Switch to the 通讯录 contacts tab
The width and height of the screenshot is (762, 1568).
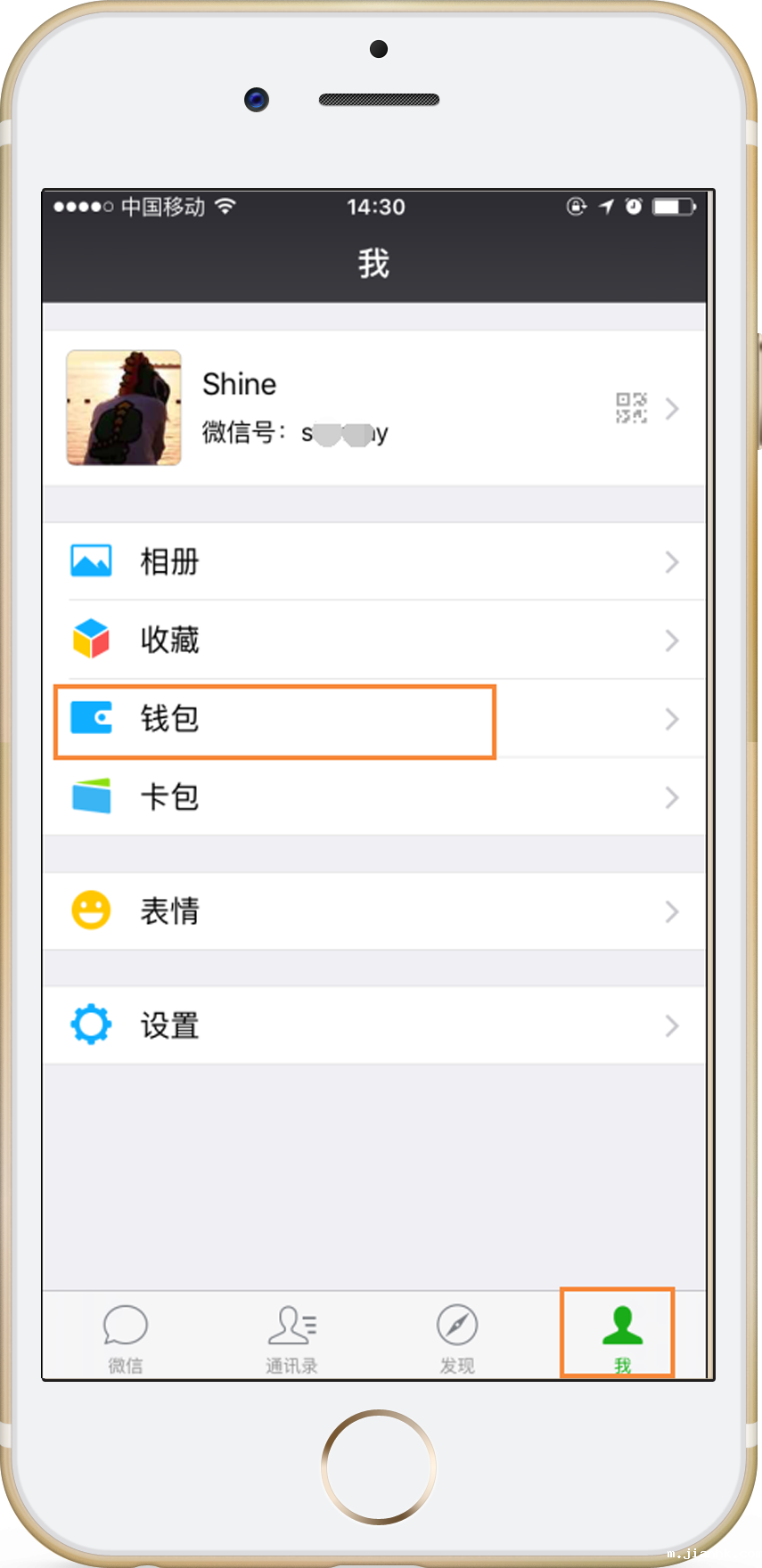click(x=291, y=1336)
